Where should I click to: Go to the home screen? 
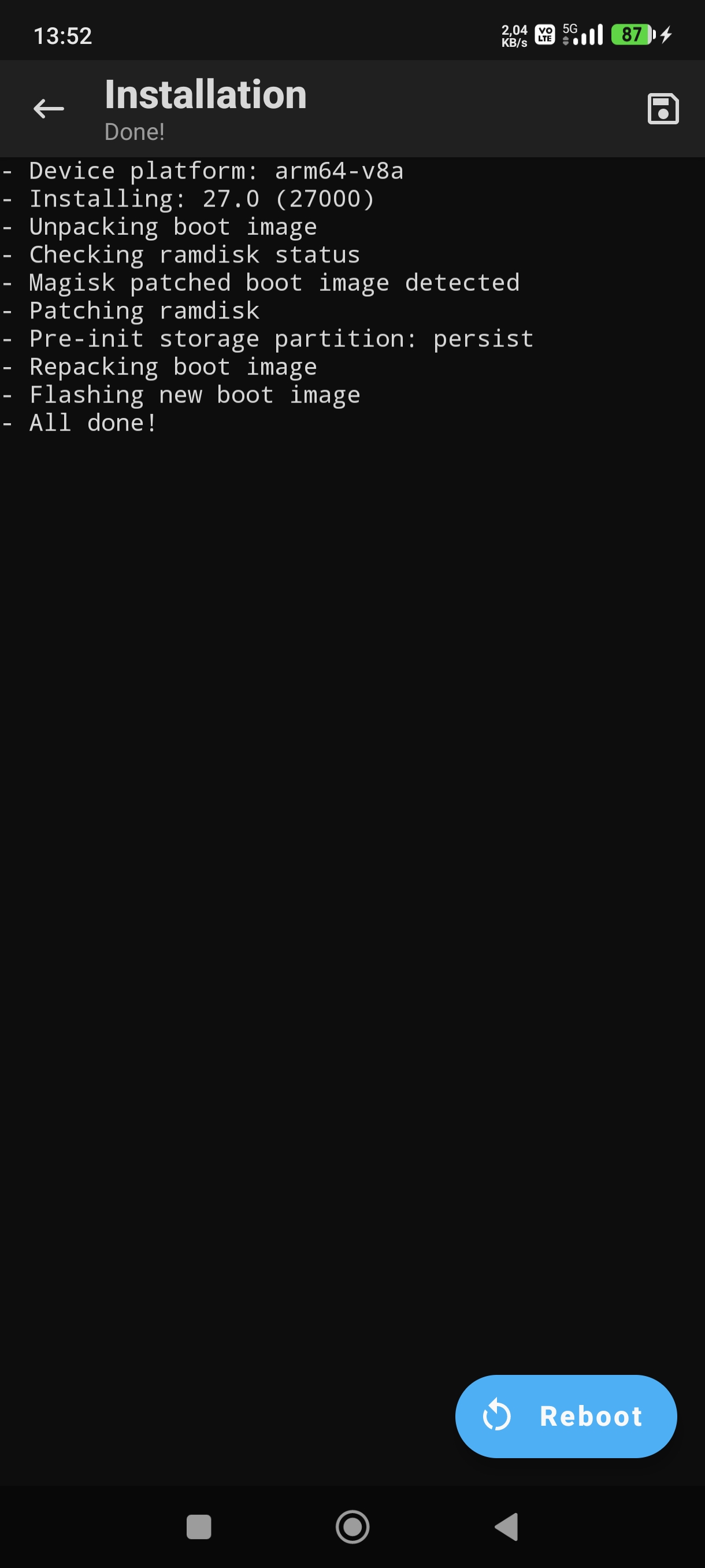[352, 1526]
